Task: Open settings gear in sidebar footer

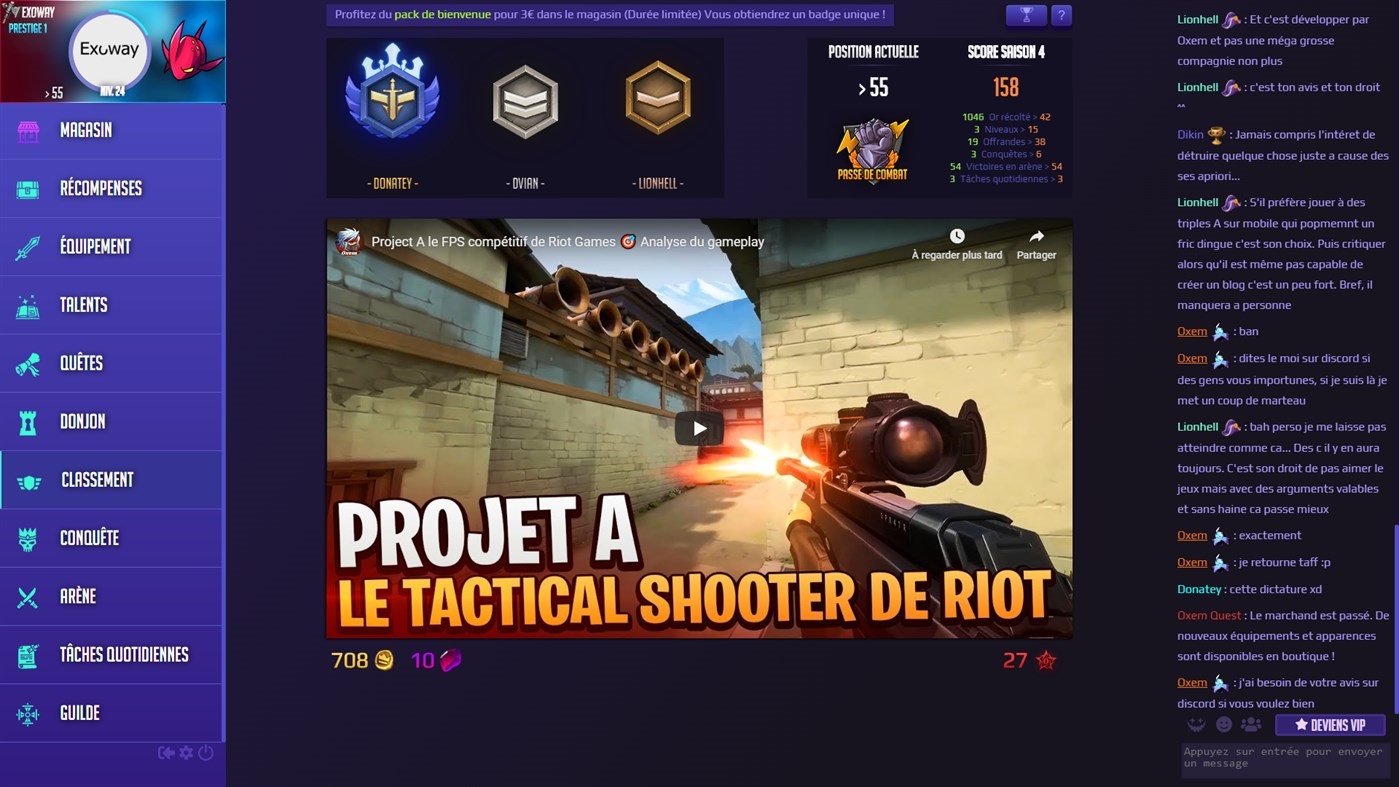Action: click(x=186, y=753)
